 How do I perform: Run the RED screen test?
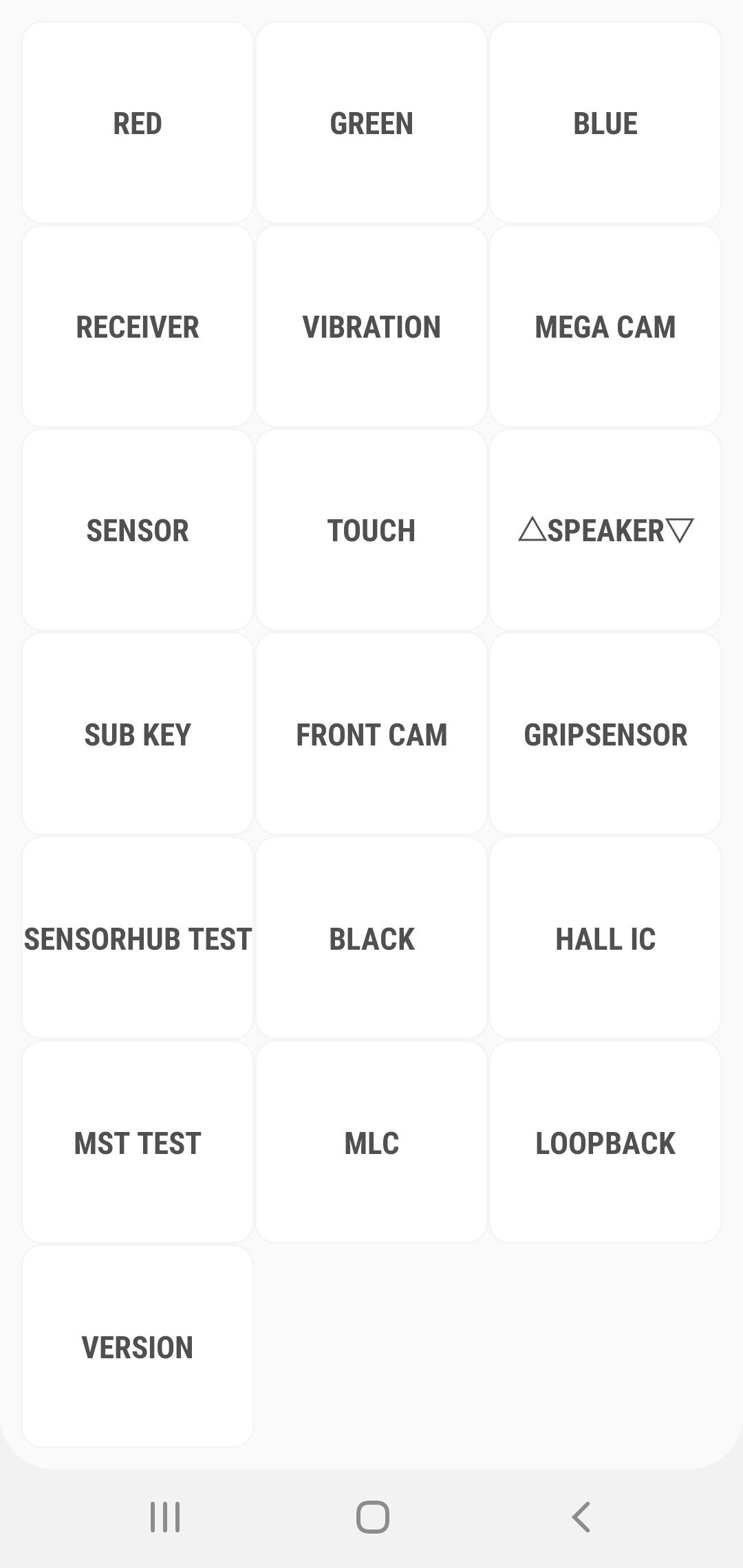[x=138, y=123]
